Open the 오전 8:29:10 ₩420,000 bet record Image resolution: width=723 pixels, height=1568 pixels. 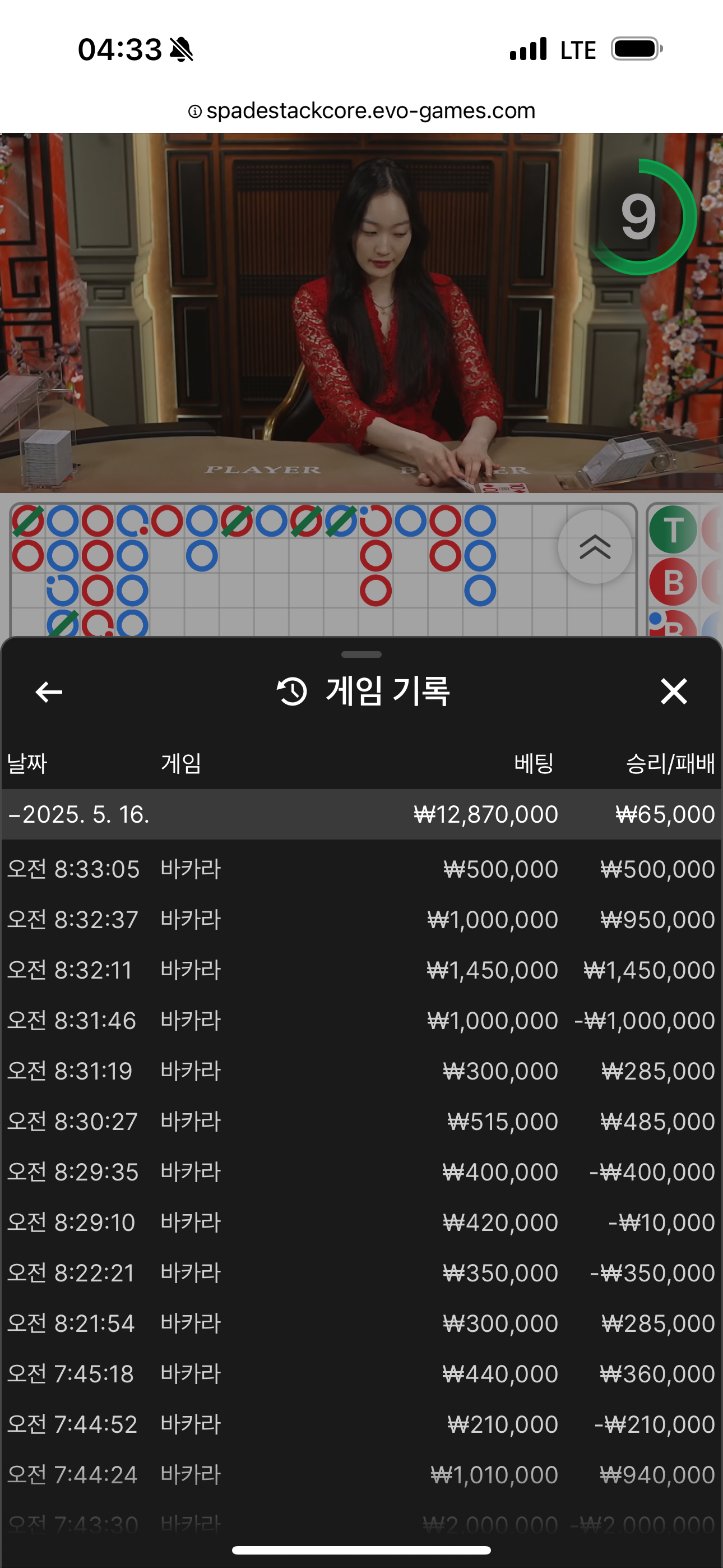click(x=361, y=1223)
